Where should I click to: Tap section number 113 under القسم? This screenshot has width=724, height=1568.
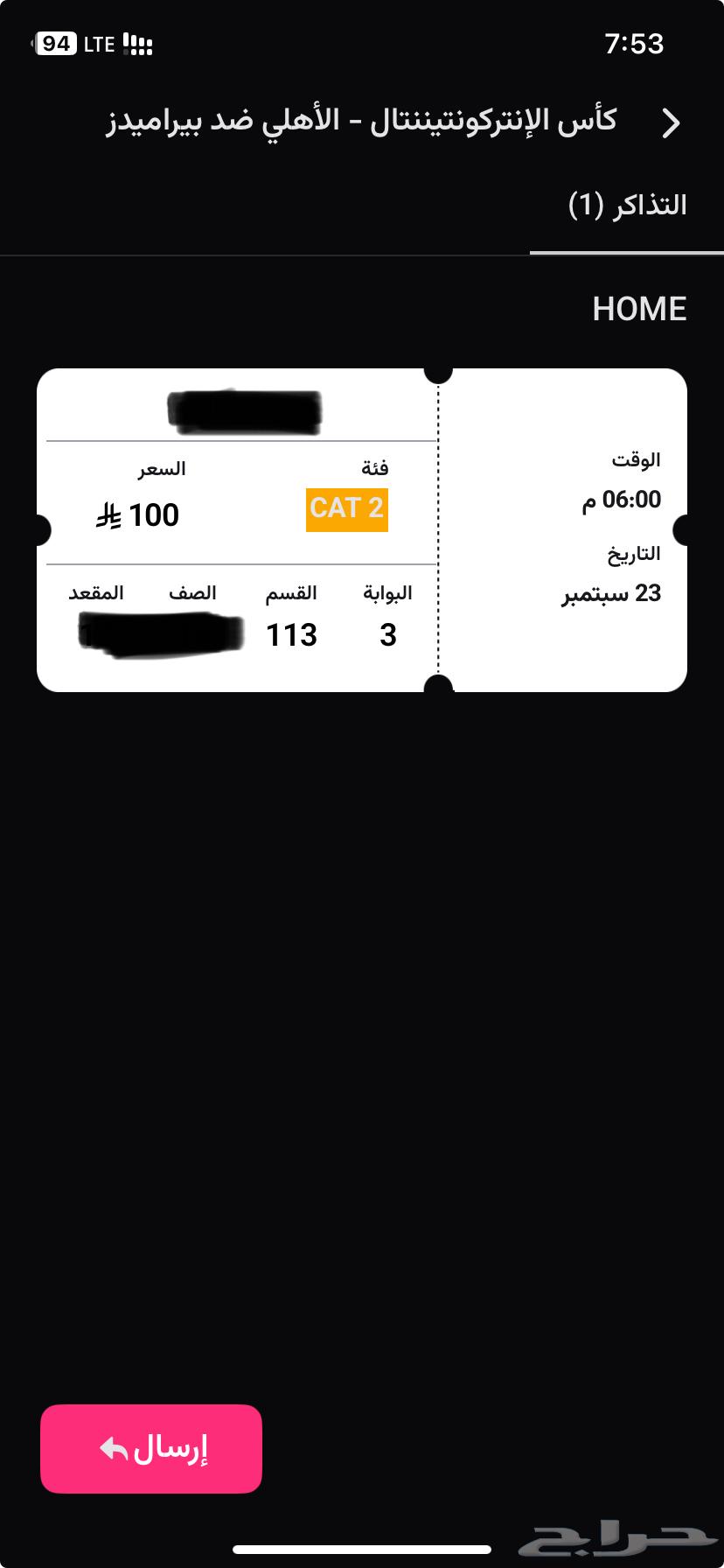(x=292, y=634)
